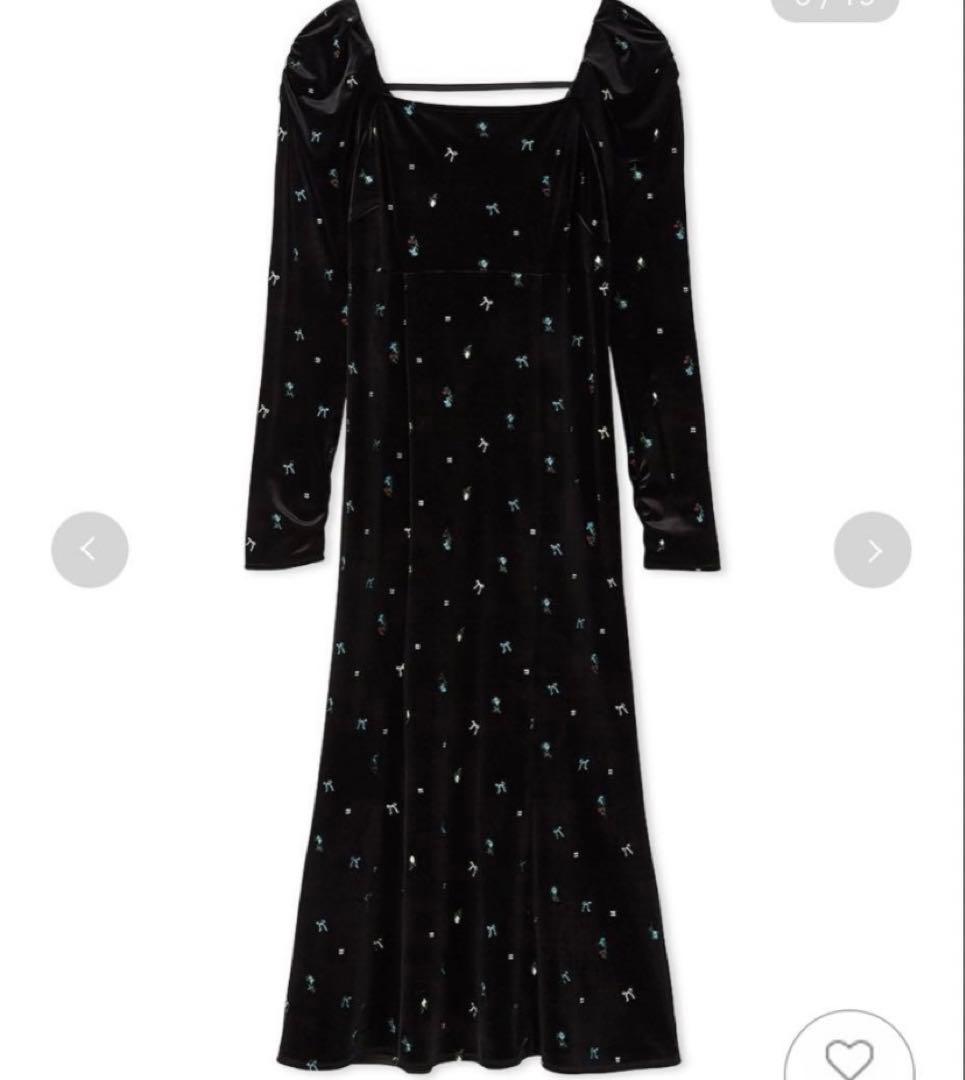This screenshot has height=1080, width=965.
Task: Show the next product image
Action: coord(872,549)
